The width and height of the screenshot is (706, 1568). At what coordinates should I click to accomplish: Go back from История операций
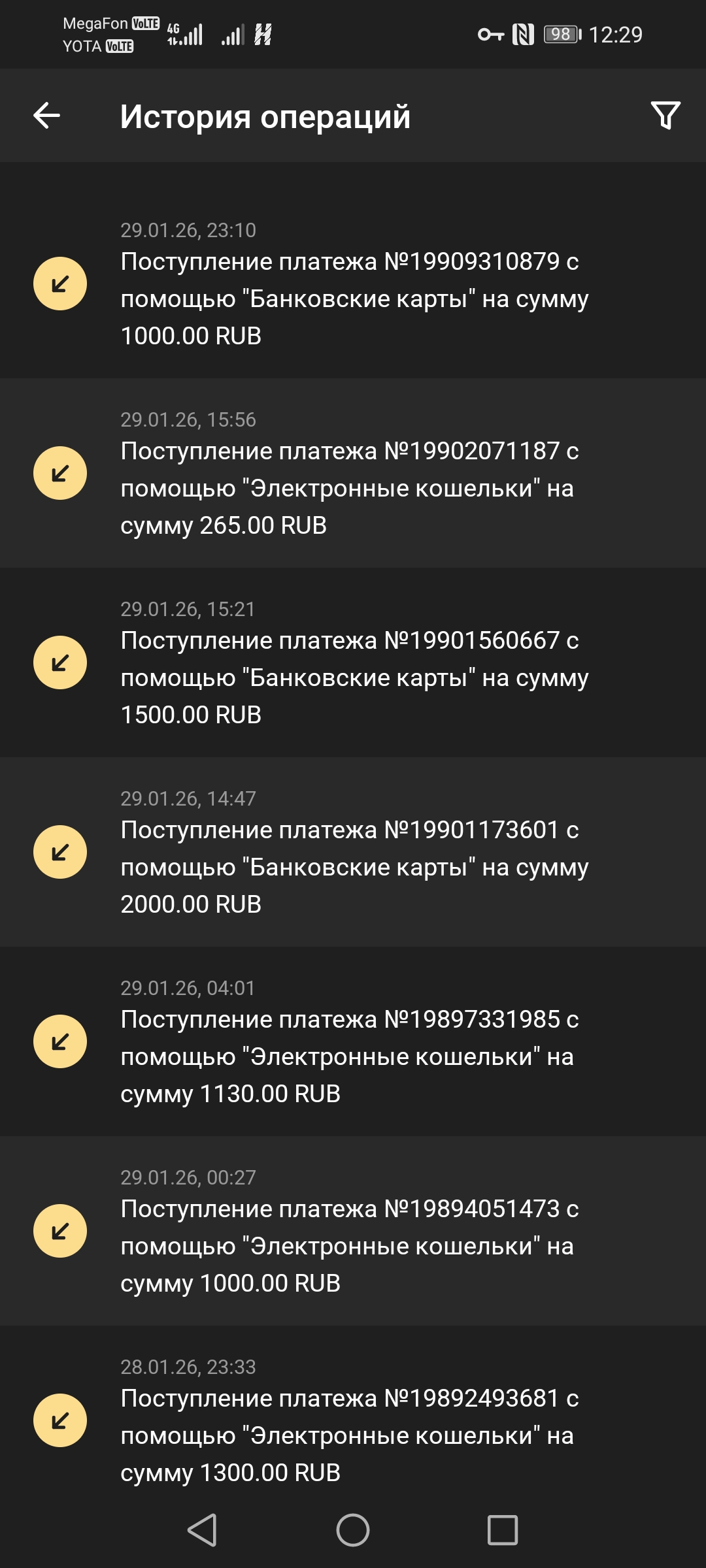[47, 116]
